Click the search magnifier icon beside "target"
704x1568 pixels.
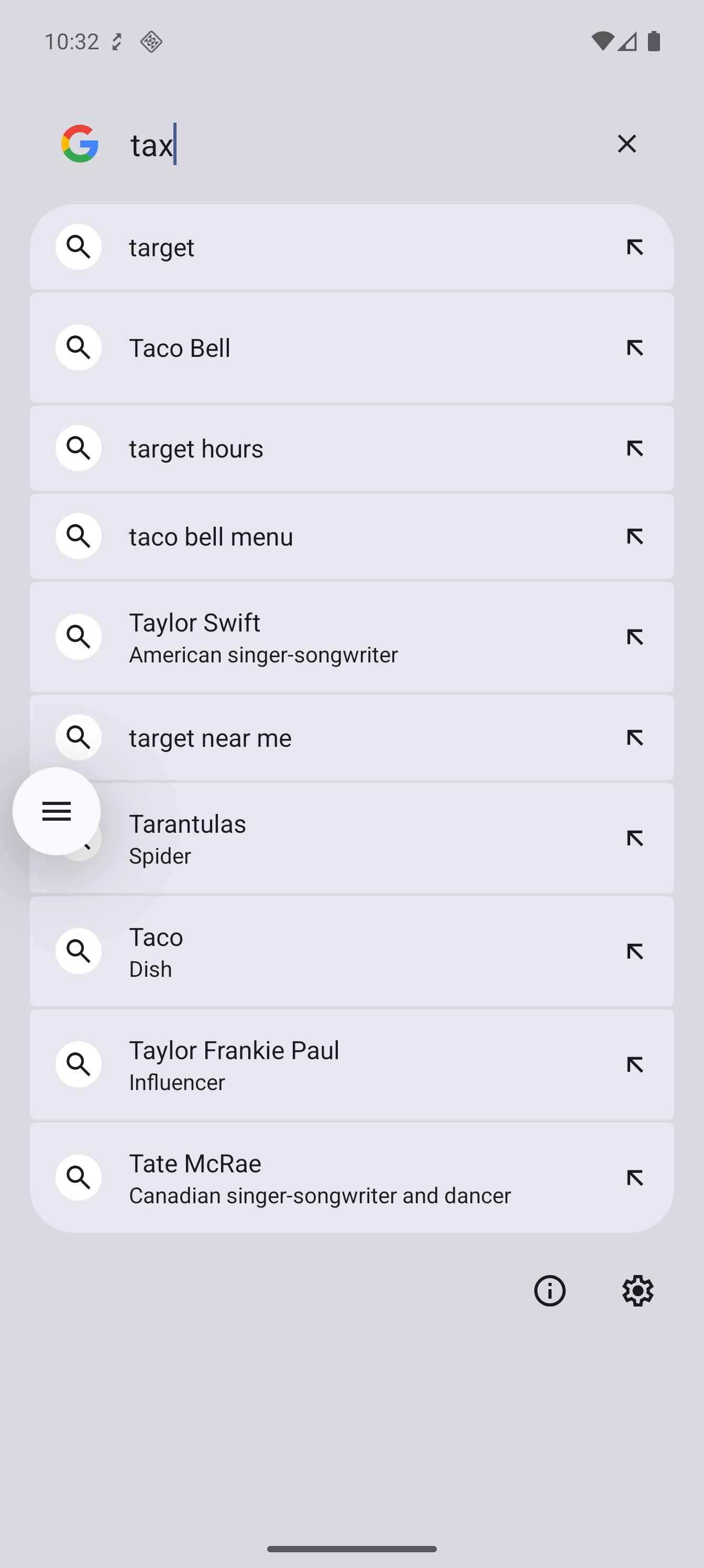click(78, 247)
